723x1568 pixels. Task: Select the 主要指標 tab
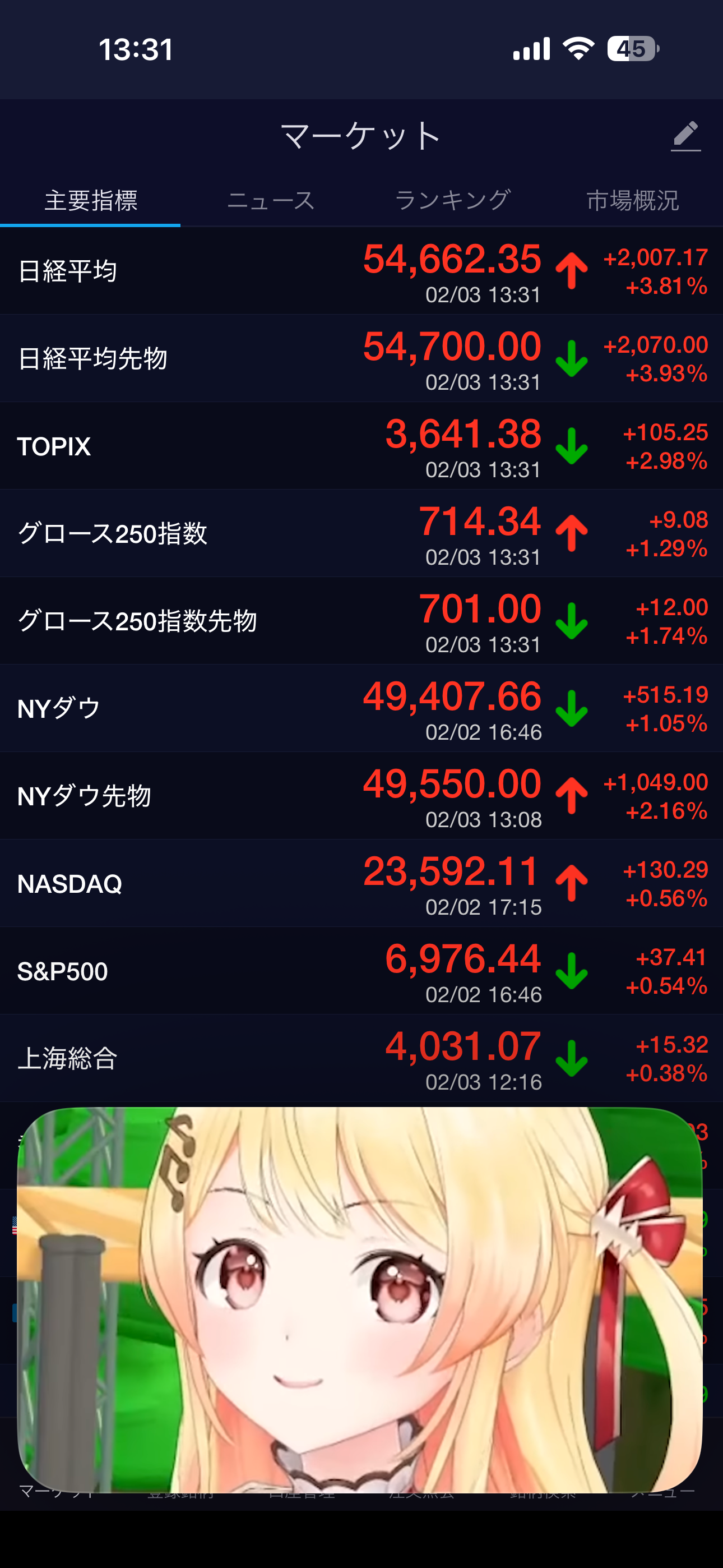(x=91, y=200)
